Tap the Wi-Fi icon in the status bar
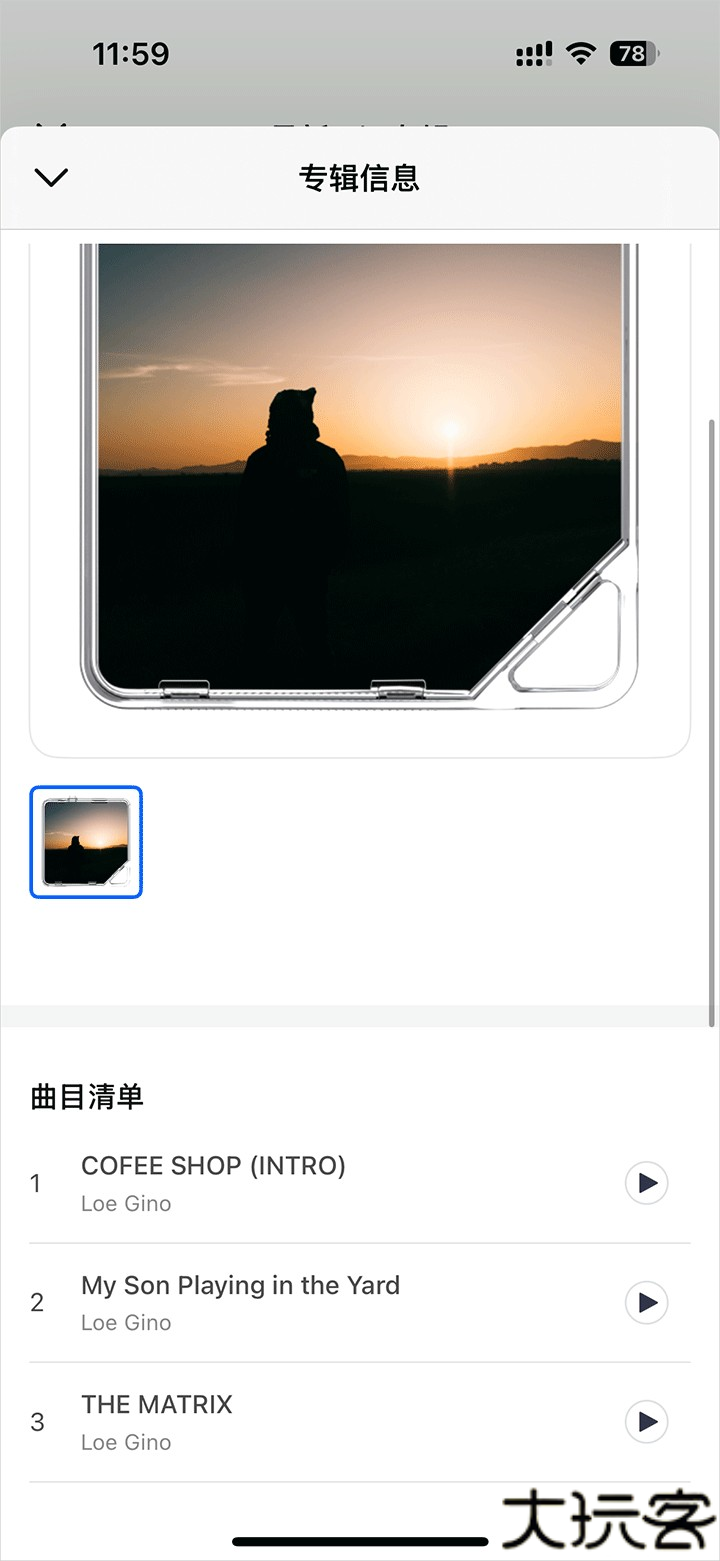This screenshot has width=720, height=1561. (580, 53)
